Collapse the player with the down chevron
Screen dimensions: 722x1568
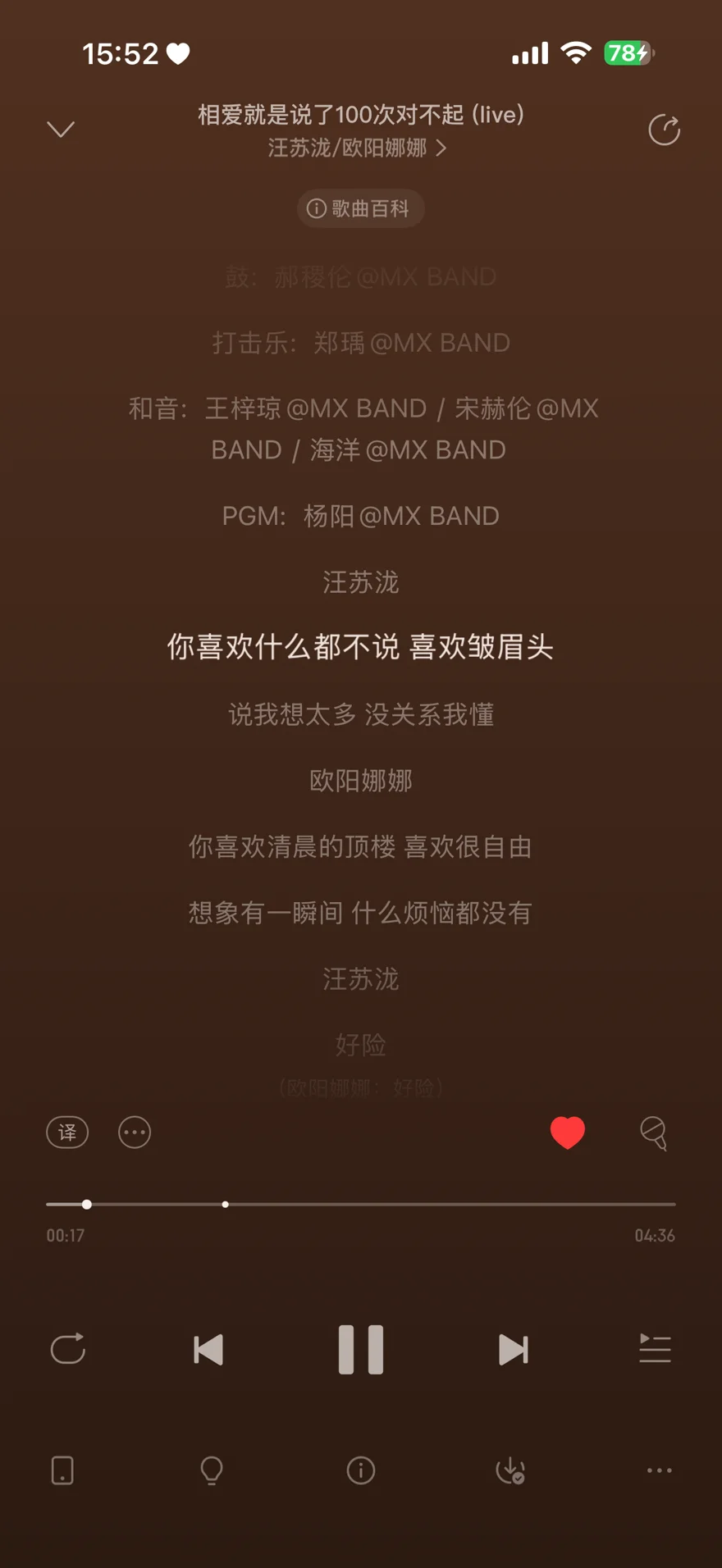point(61,130)
